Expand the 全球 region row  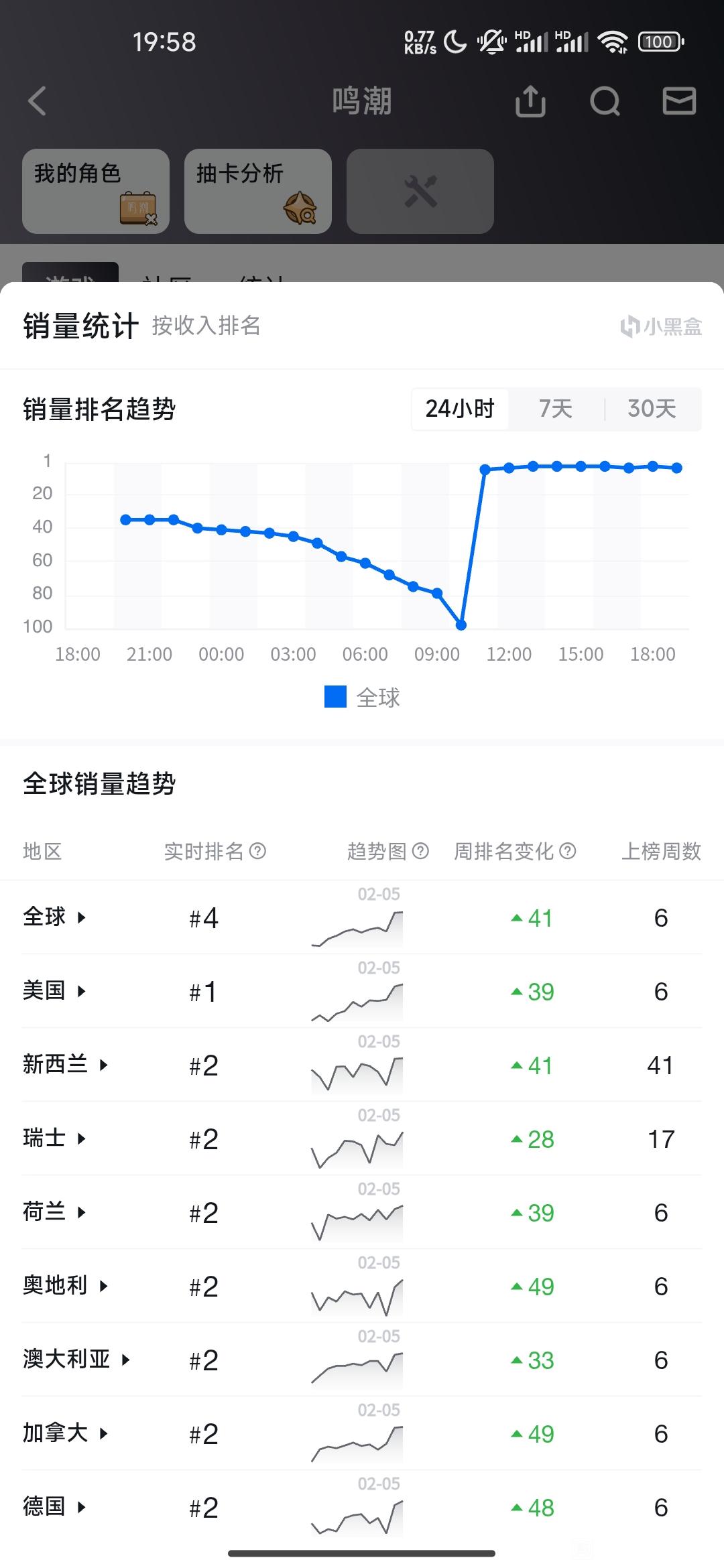54,917
